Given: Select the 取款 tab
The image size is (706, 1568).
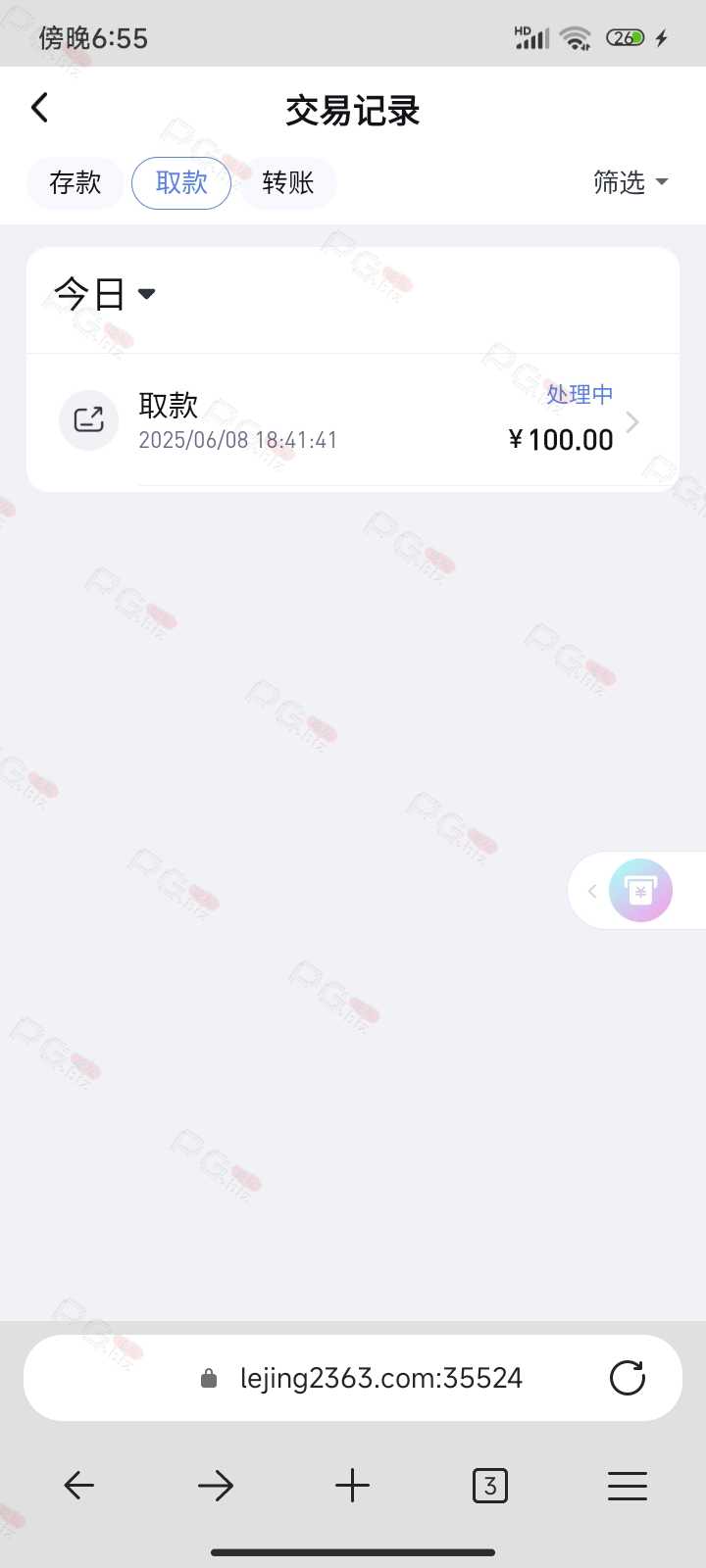Looking at the screenshot, I should [181, 183].
